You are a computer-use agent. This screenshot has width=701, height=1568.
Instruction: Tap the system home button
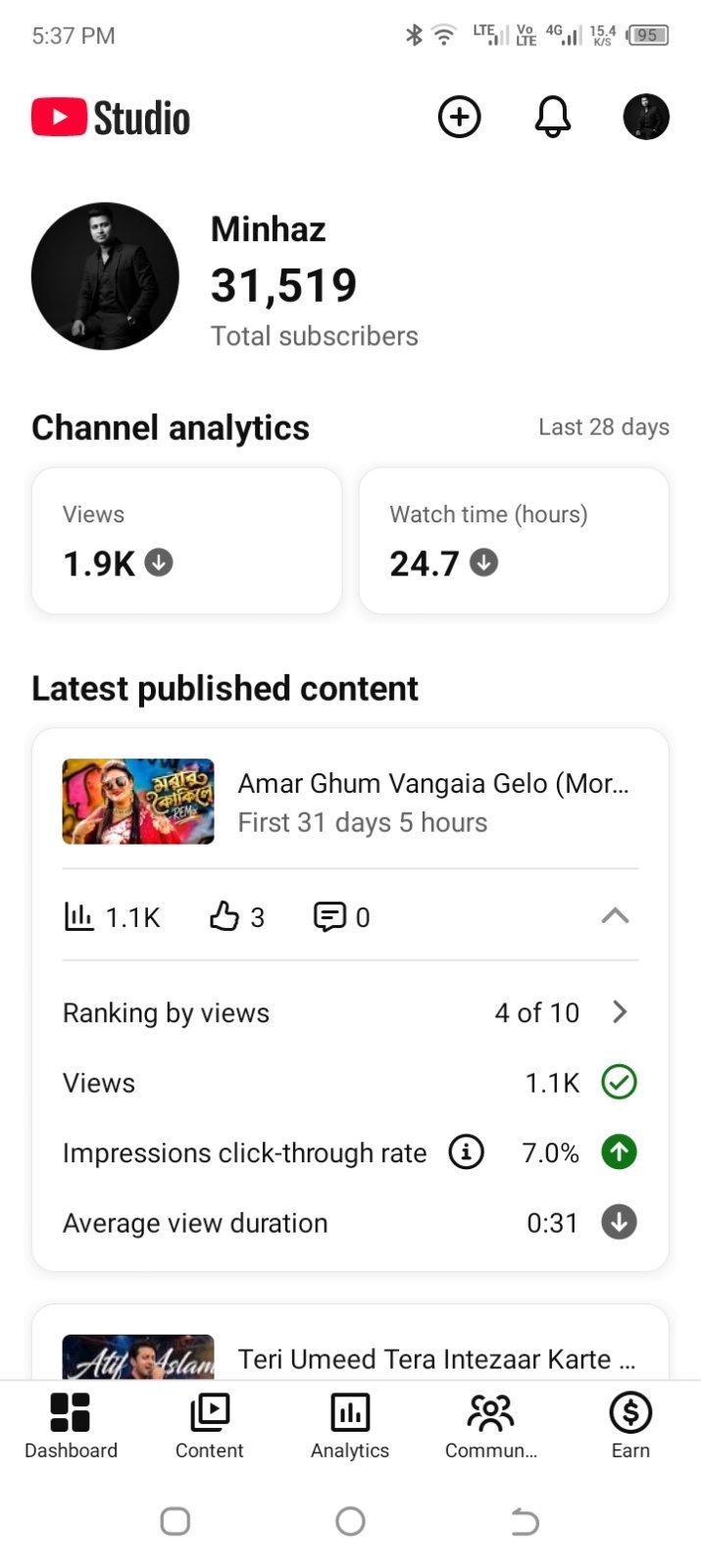pyautogui.click(x=350, y=1521)
